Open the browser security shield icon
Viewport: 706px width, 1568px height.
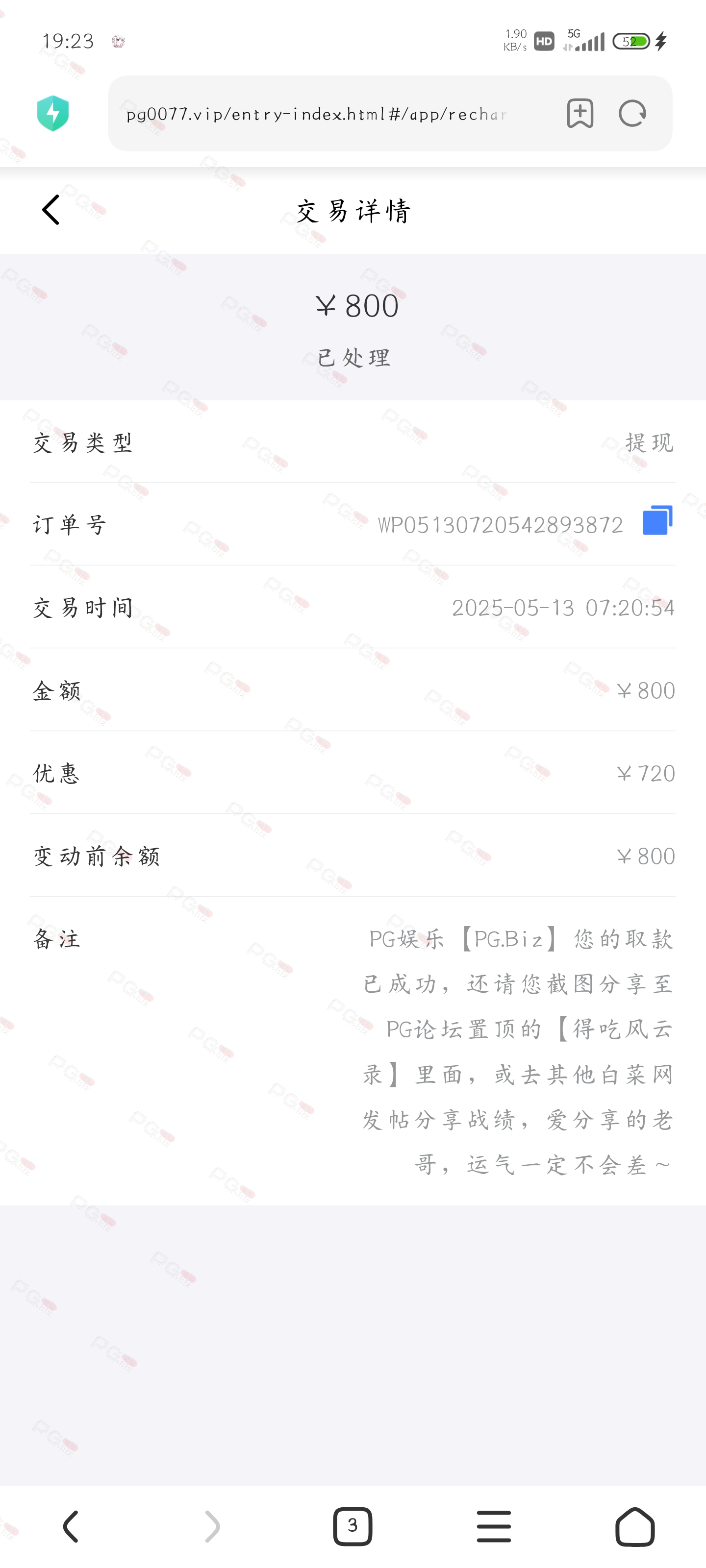(x=53, y=113)
